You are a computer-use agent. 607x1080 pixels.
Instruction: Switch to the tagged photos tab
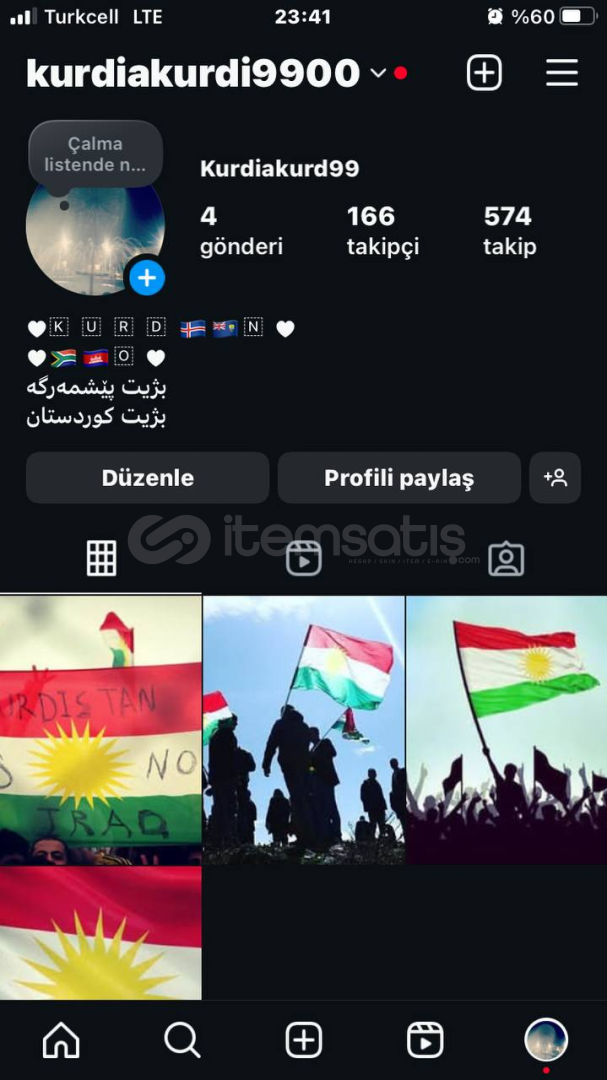pyautogui.click(x=506, y=558)
